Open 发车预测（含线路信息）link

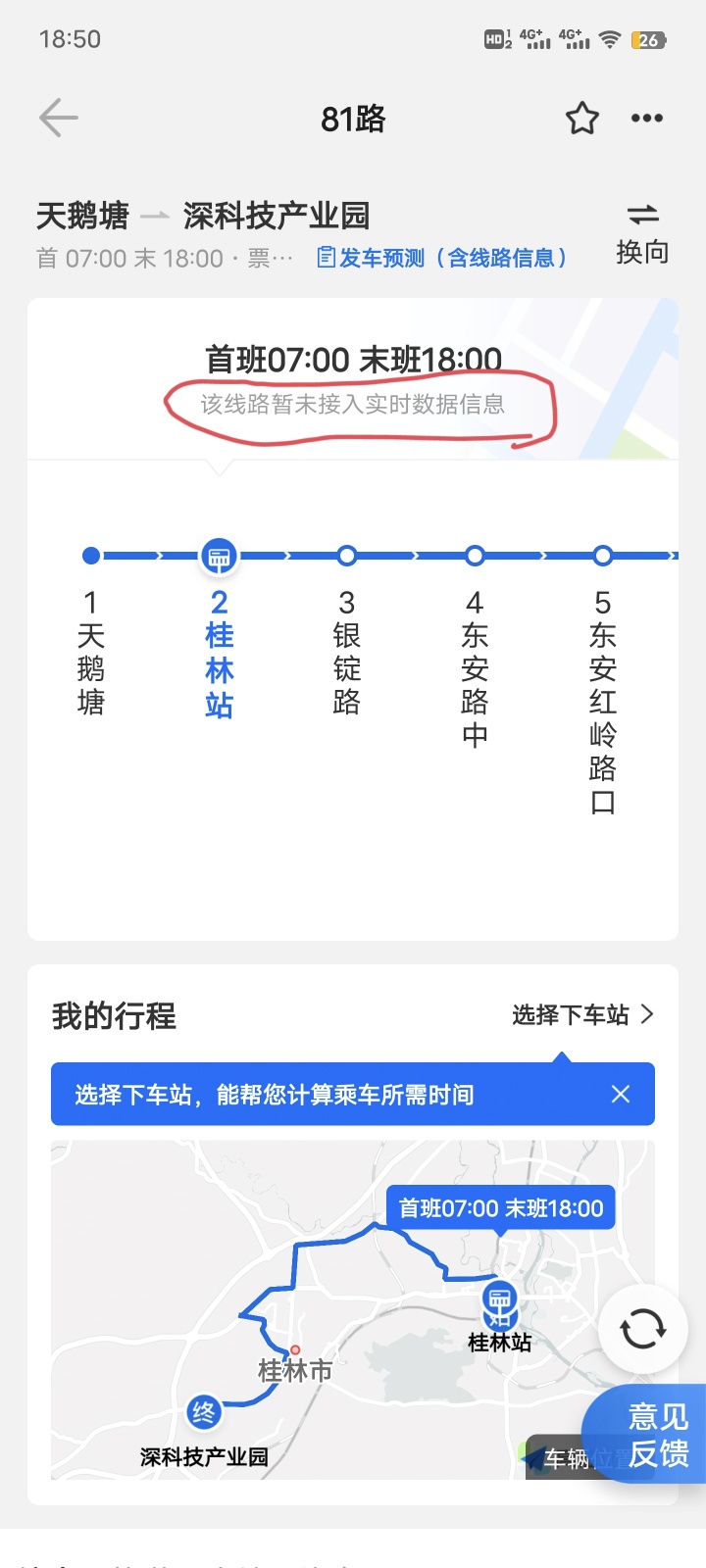[441, 258]
